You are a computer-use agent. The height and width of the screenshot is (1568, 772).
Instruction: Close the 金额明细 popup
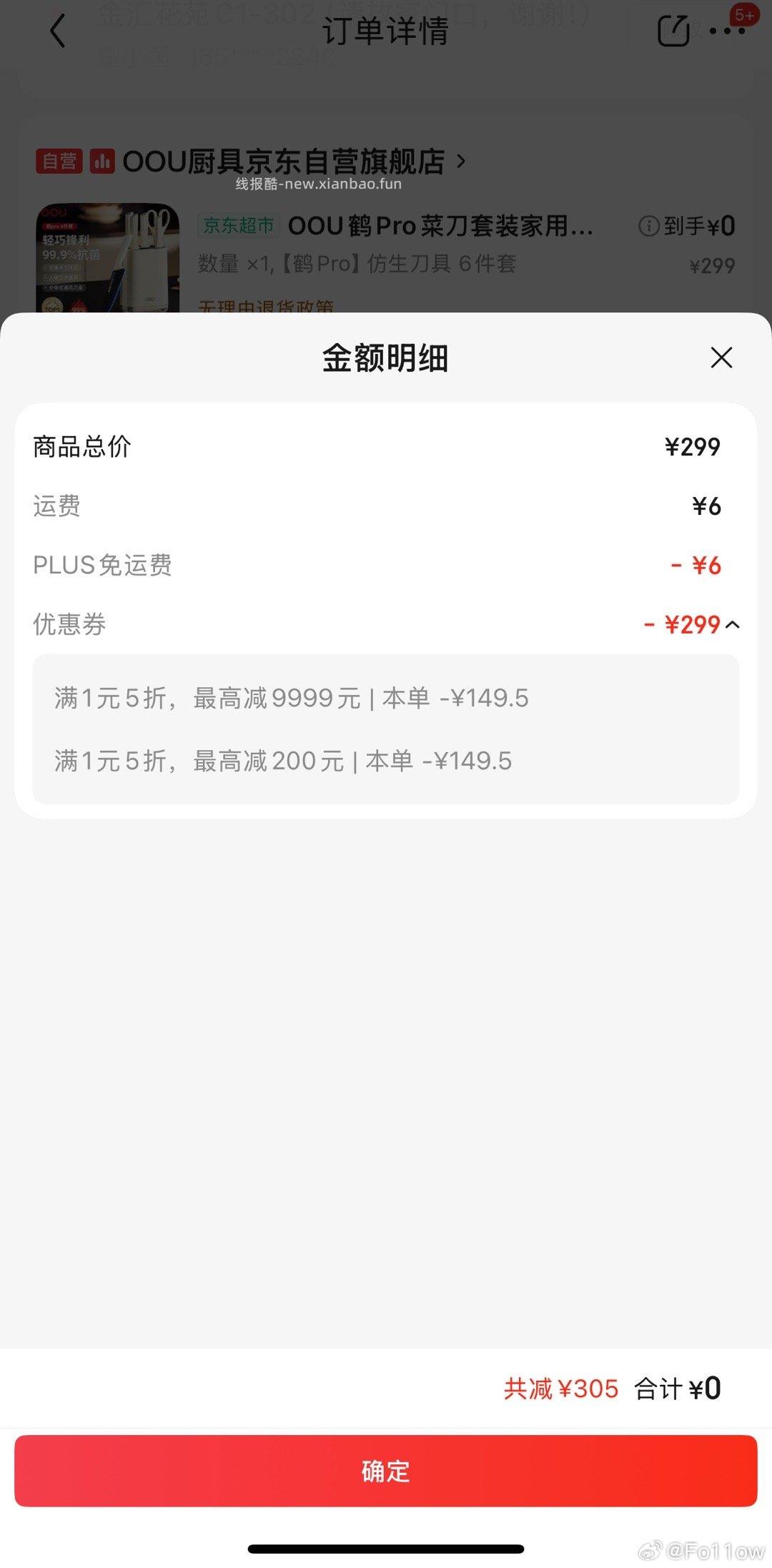[x=721, y=358]
